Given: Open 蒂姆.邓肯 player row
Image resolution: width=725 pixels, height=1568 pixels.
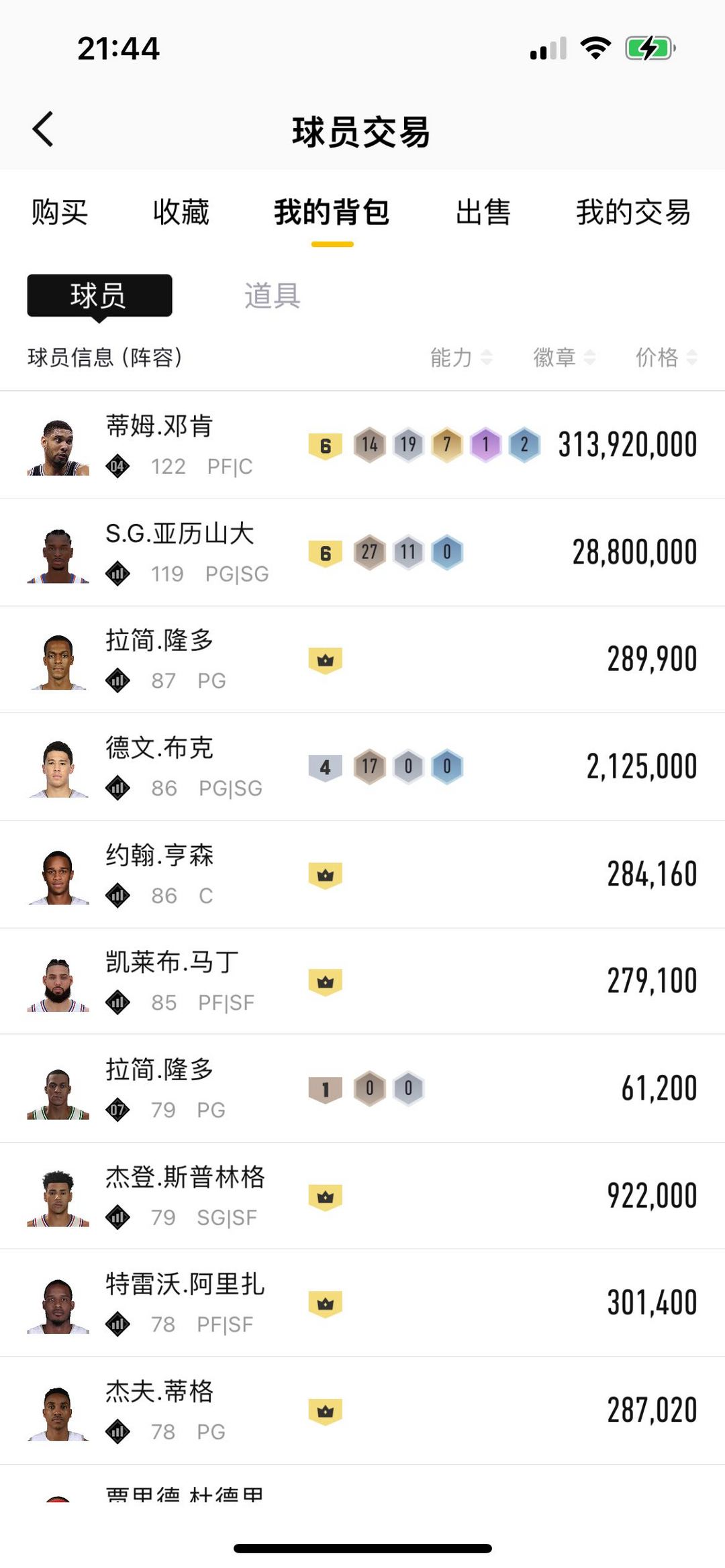Looking at the screenshot, I should coord(362,445).
